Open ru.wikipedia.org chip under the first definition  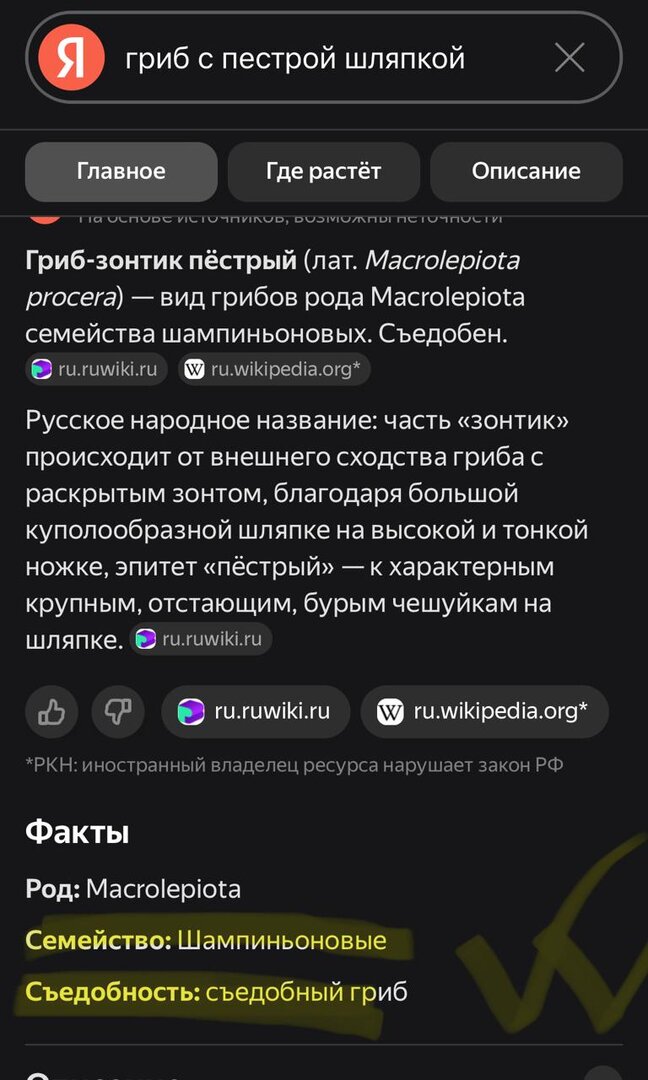click(275, 369)
